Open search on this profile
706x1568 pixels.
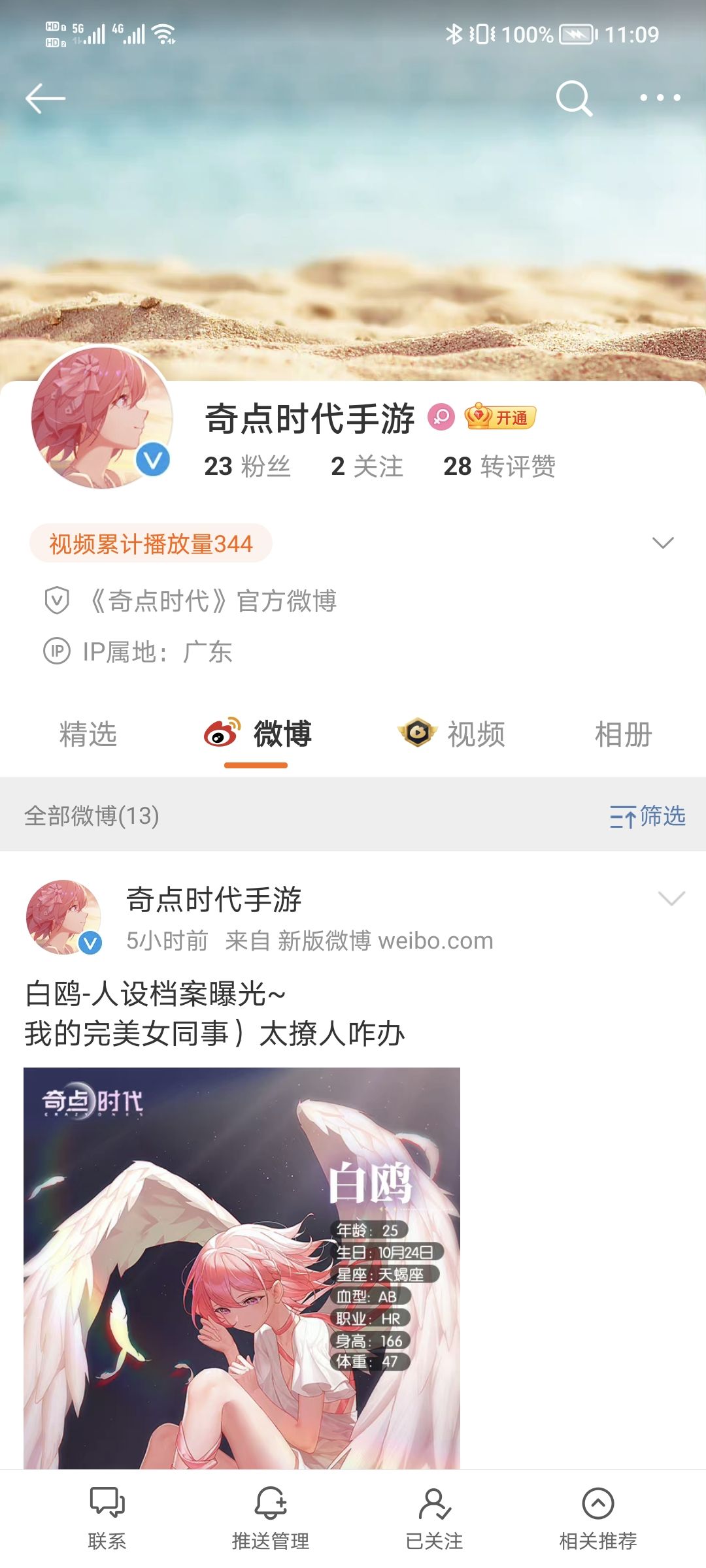pyautogui.click(x=574, y=99)
